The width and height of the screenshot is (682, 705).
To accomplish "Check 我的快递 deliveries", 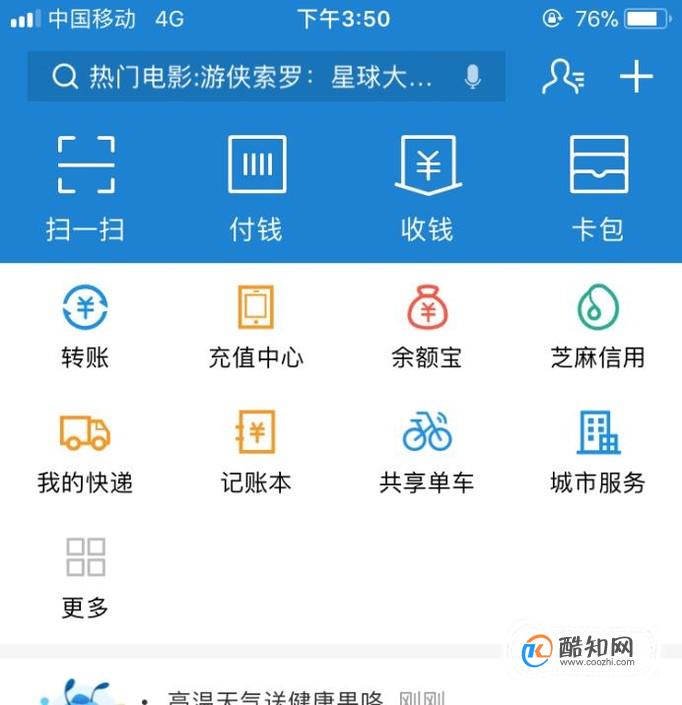I will pyautogui.click(x=85, y=451).
